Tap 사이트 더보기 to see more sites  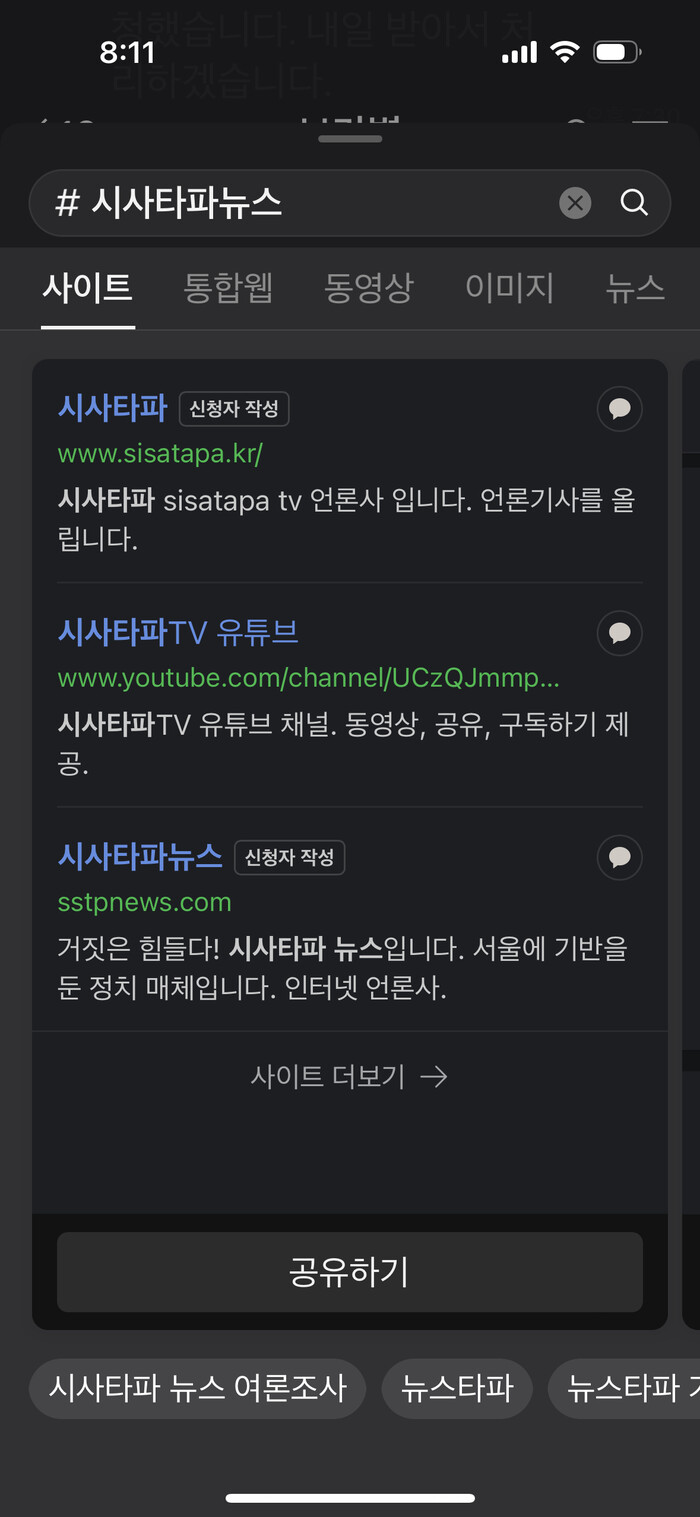(x=349, y=1076)
